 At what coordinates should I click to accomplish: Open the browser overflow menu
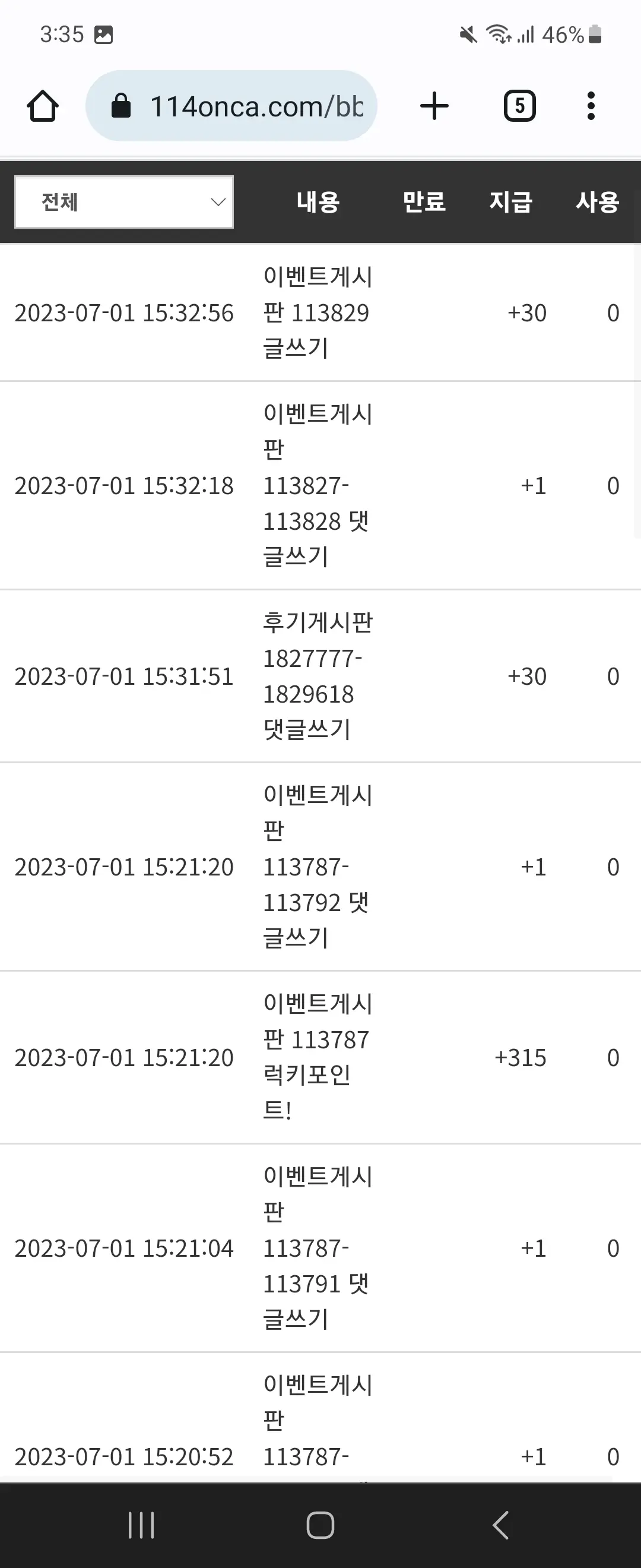click(x=591, y=106)
